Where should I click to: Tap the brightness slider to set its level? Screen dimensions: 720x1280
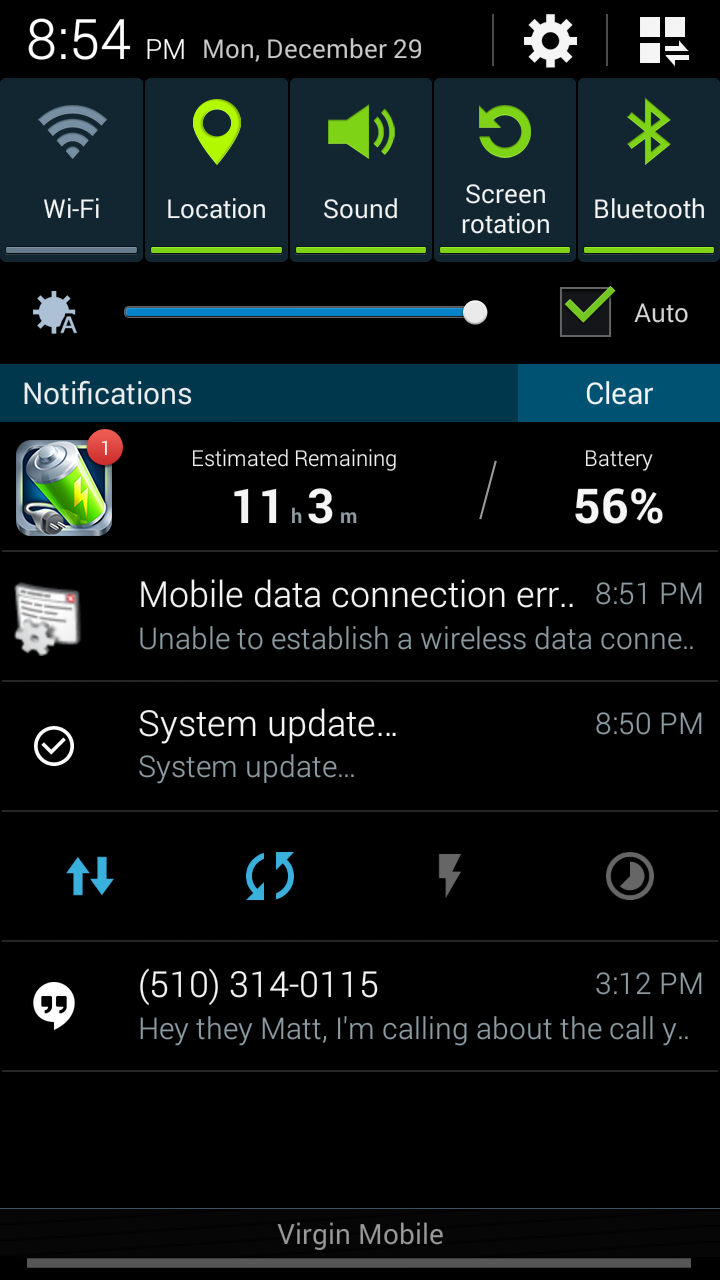tap(305, 313)
